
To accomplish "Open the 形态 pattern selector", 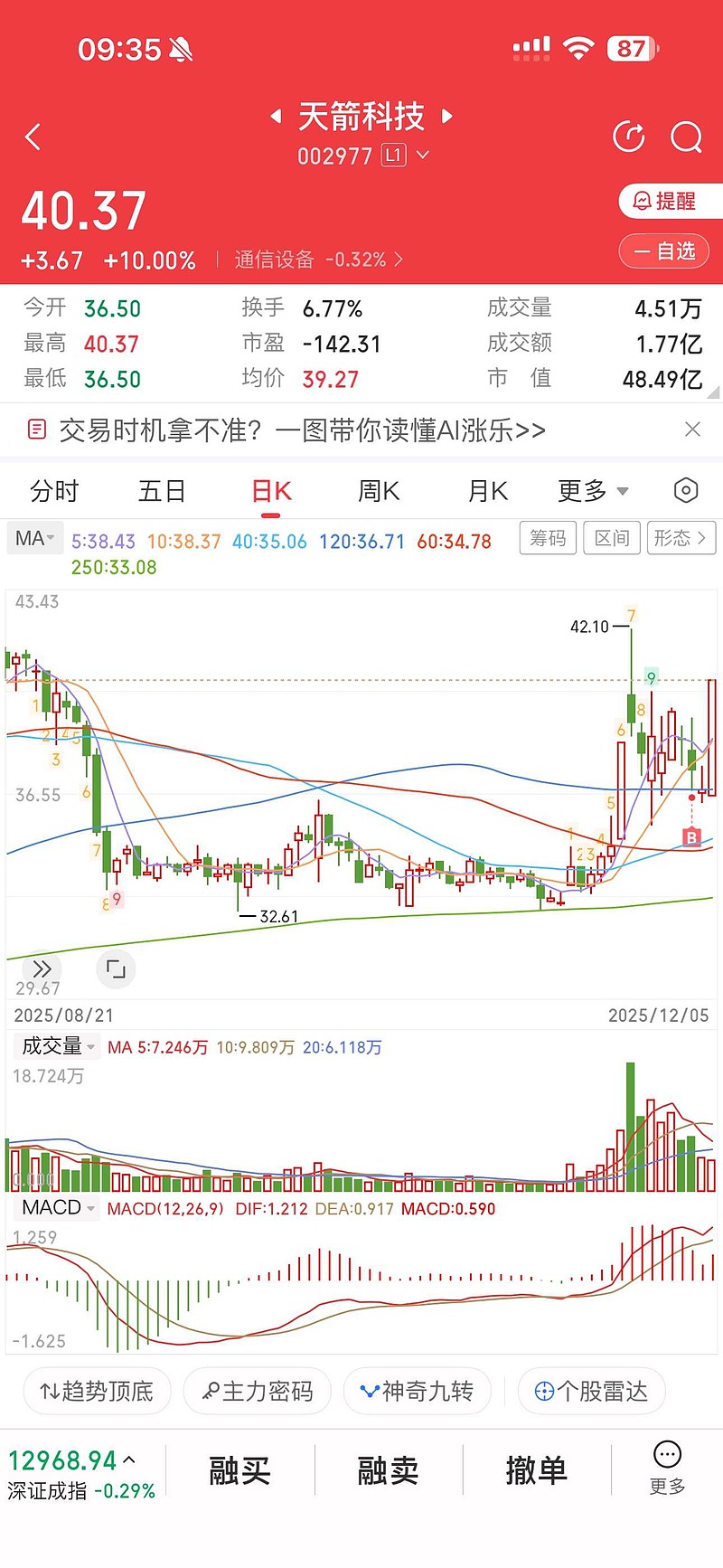I will point(680,539).
